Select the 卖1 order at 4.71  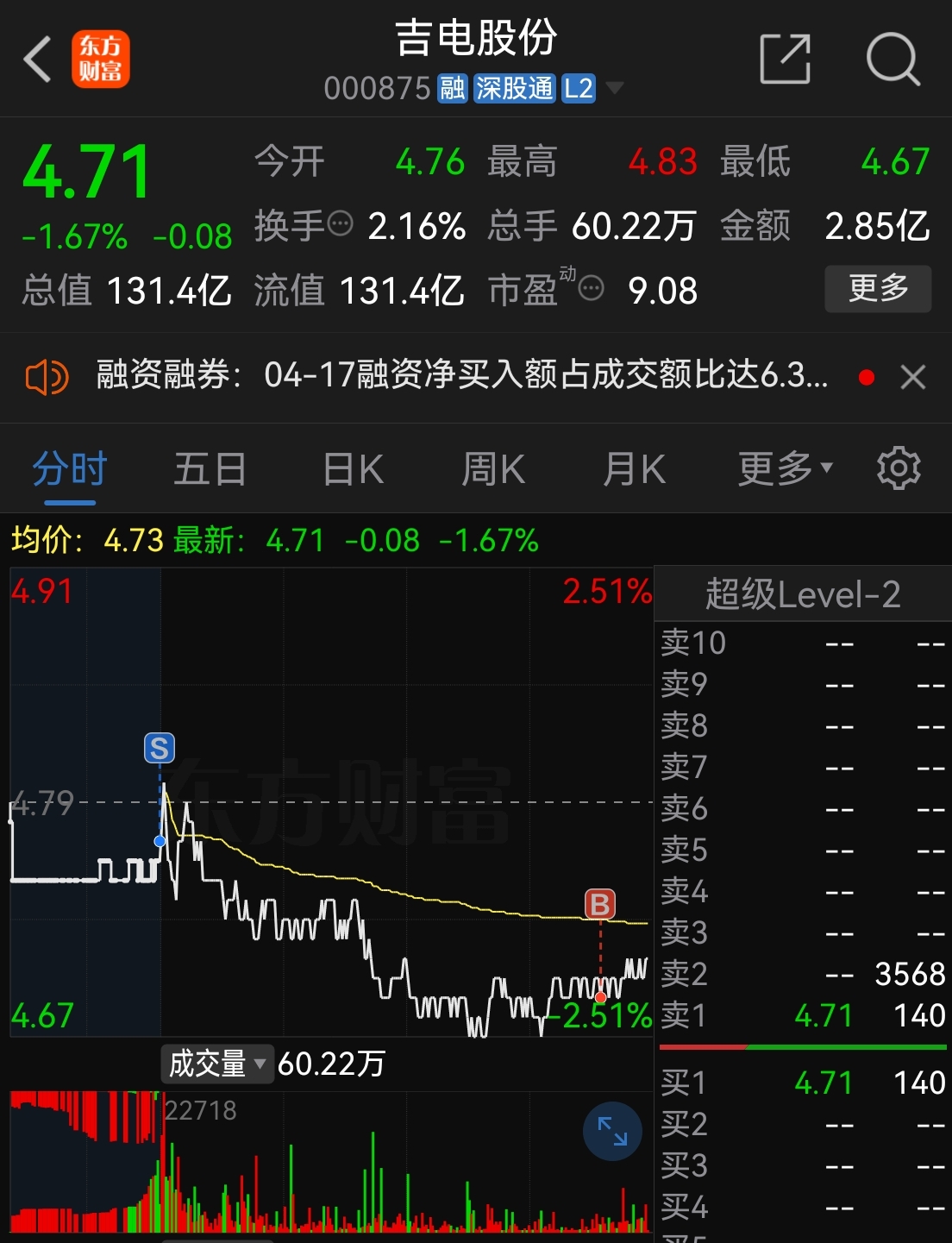pos(802,1015)
